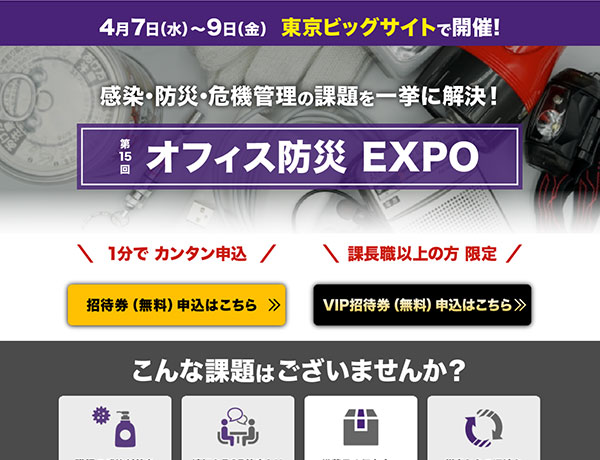Tap the yellow 招待券（無料）申込はこちら button
600x460 pixels.
(177, 305)
